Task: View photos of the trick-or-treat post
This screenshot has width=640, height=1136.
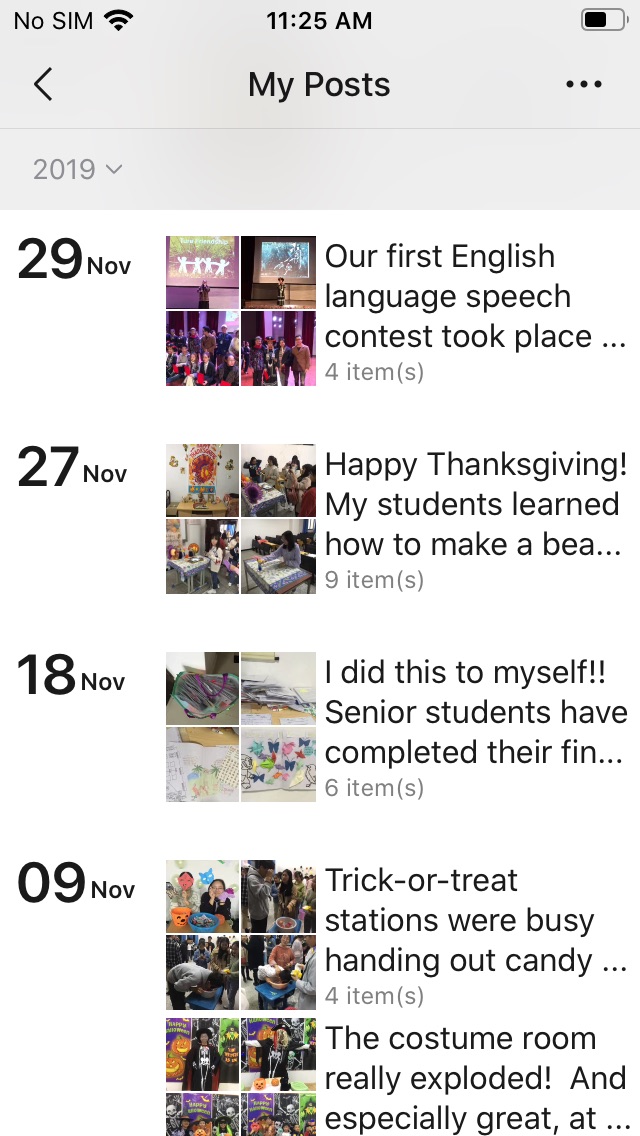Action: pyautogui.click(x=241, y=935)
